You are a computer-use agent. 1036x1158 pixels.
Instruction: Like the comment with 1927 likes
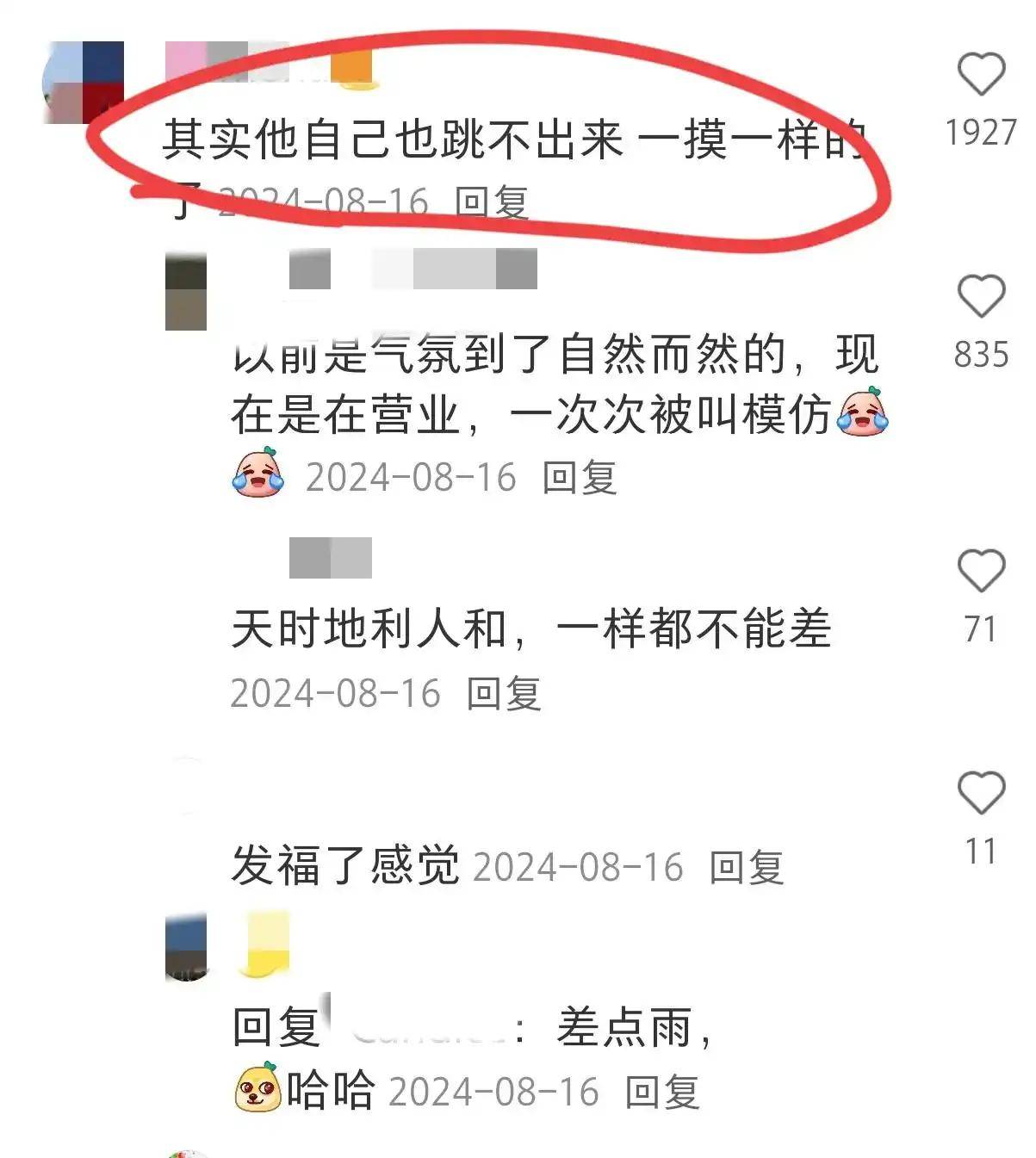[x=981, y=74]
